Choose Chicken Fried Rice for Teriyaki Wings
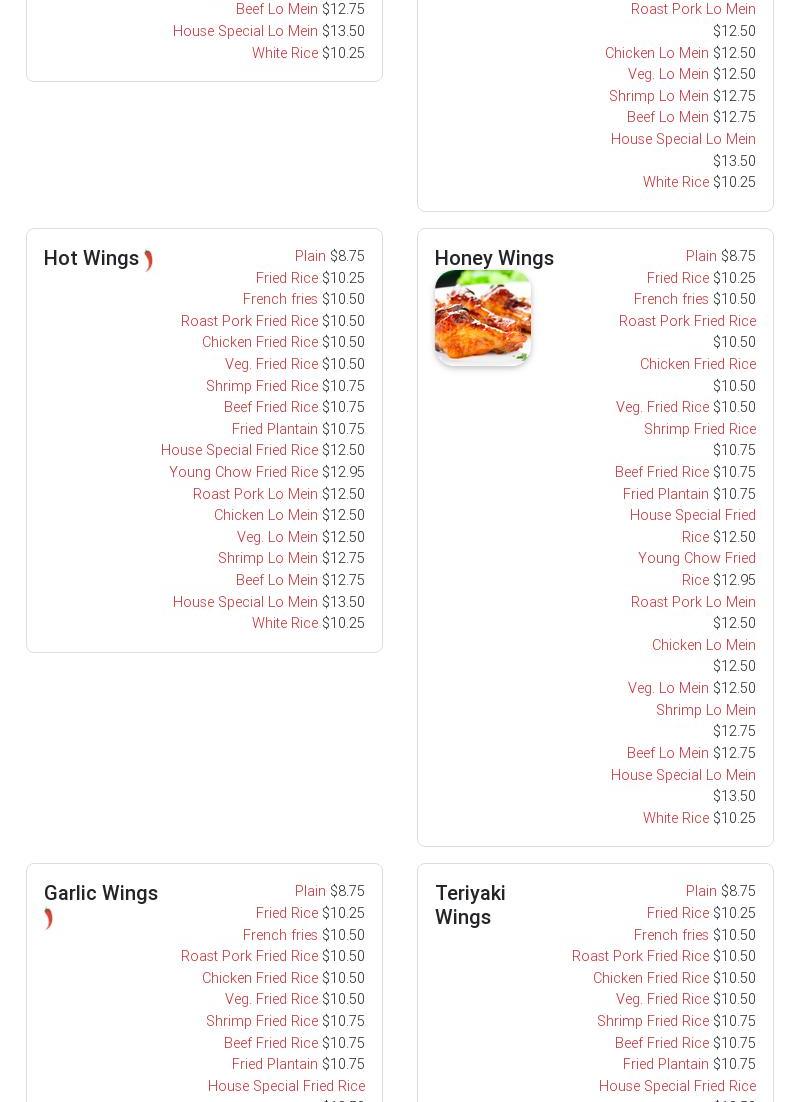 (650, 978)
